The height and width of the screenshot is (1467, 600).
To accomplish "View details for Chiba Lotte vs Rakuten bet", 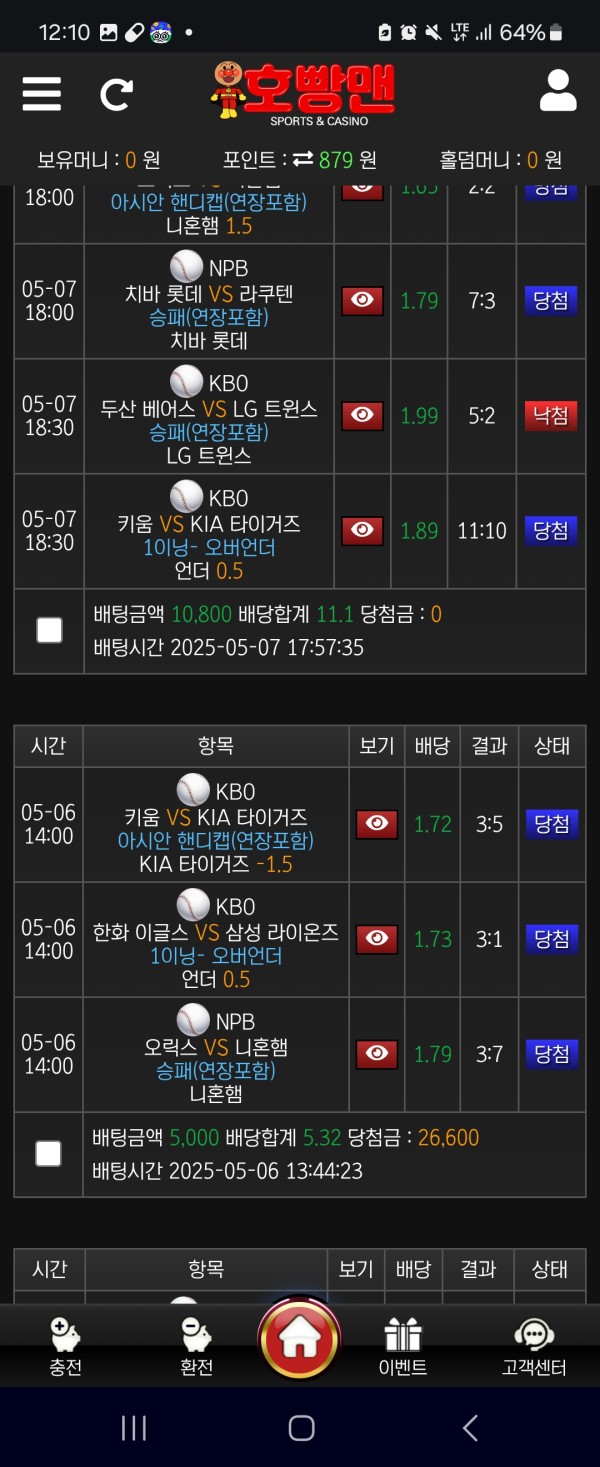I will [362, 301].
